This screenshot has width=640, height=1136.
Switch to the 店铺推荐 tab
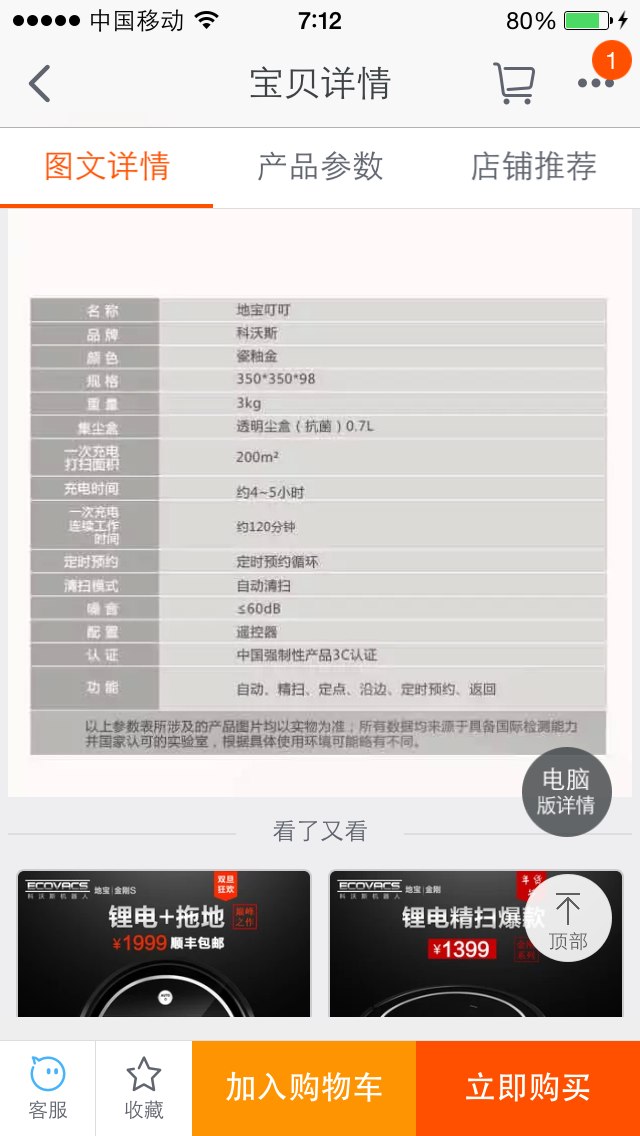[x=533, y=167]
